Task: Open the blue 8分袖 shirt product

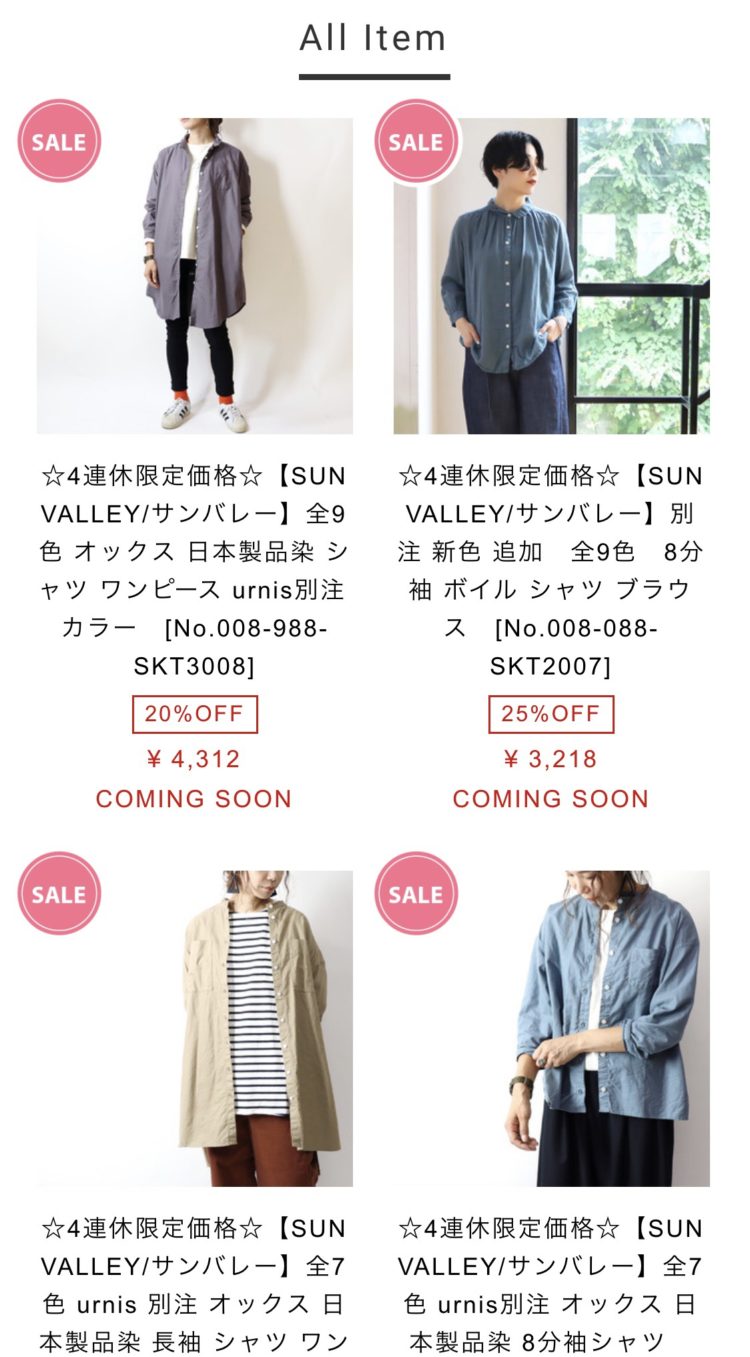Action: (x=551, y=1028)
